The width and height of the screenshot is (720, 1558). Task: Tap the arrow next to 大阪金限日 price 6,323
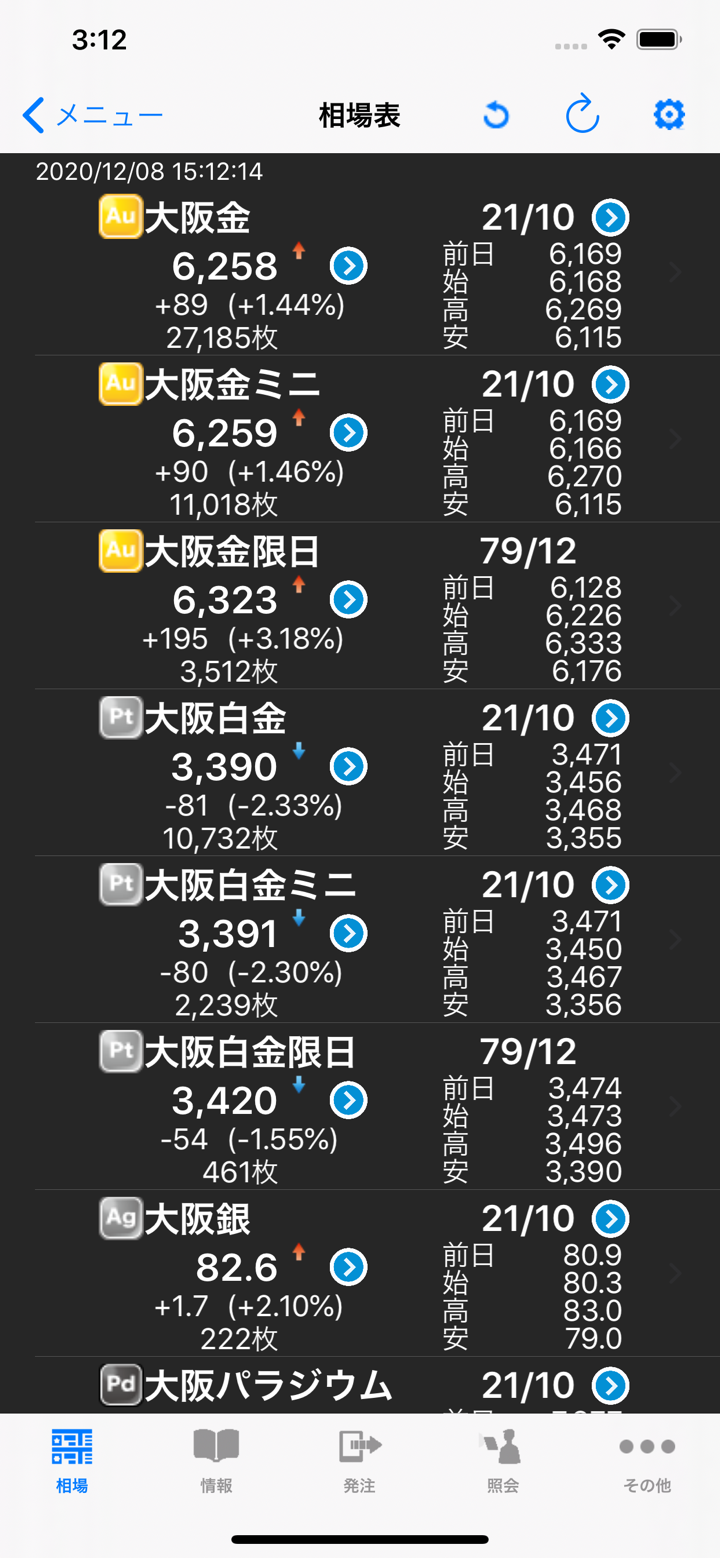(x=348, y=600)
